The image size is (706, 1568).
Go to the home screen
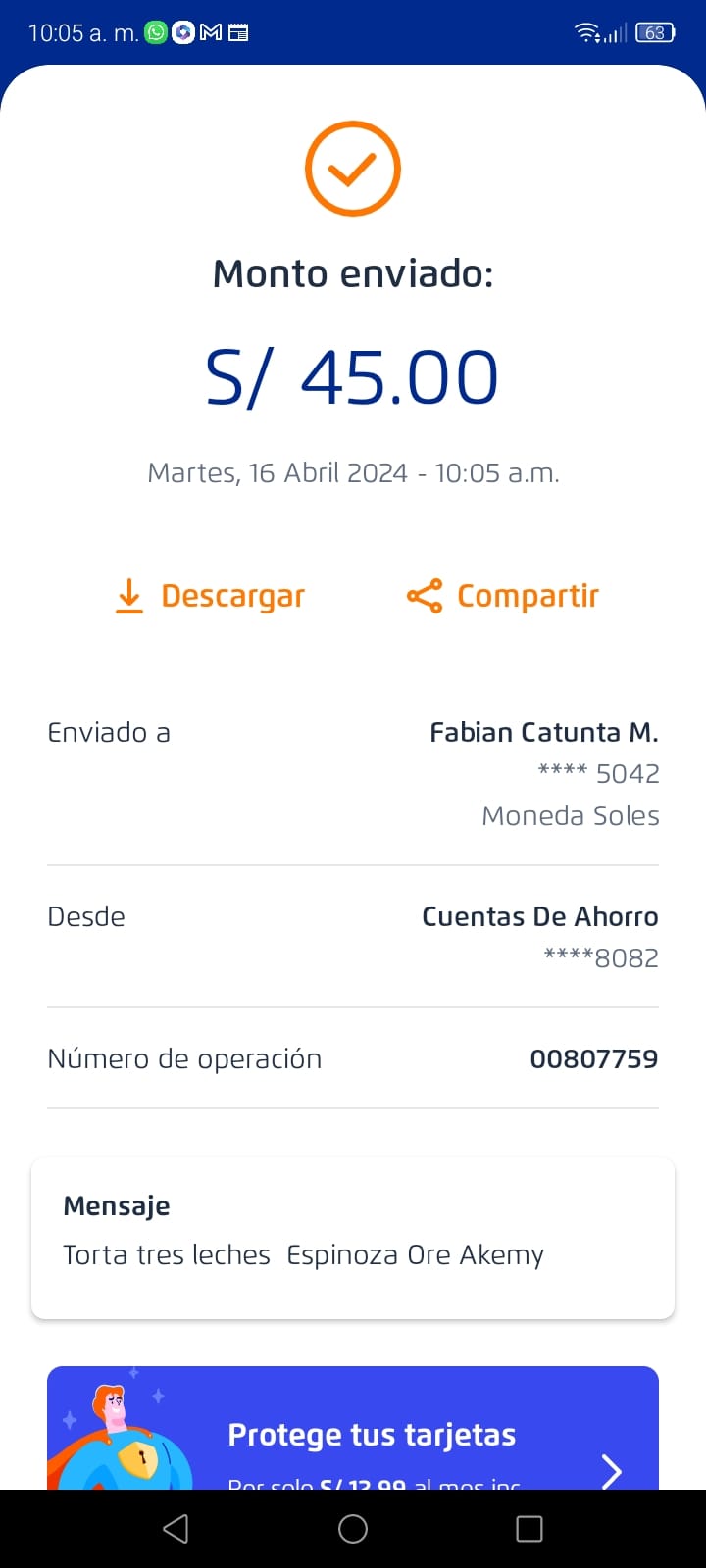(x=353, y=1529)
